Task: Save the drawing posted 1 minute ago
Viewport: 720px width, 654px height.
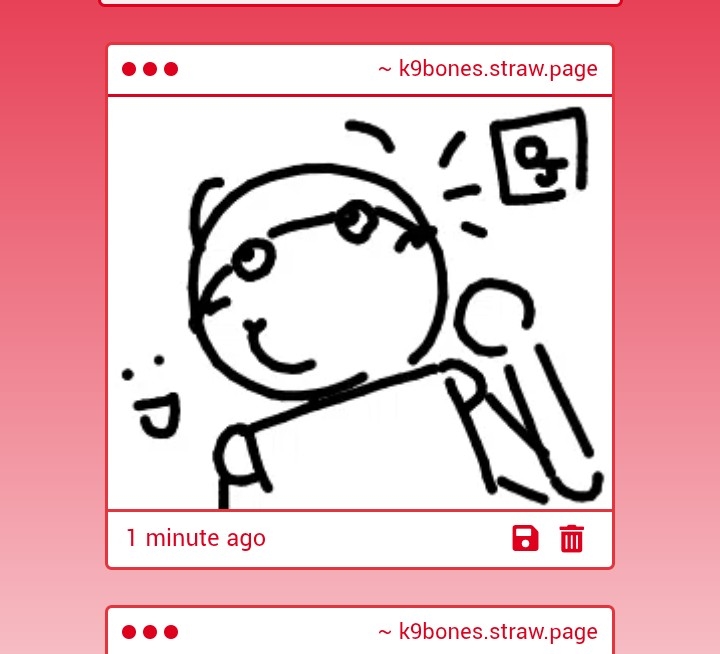Action: coord(525,539)
